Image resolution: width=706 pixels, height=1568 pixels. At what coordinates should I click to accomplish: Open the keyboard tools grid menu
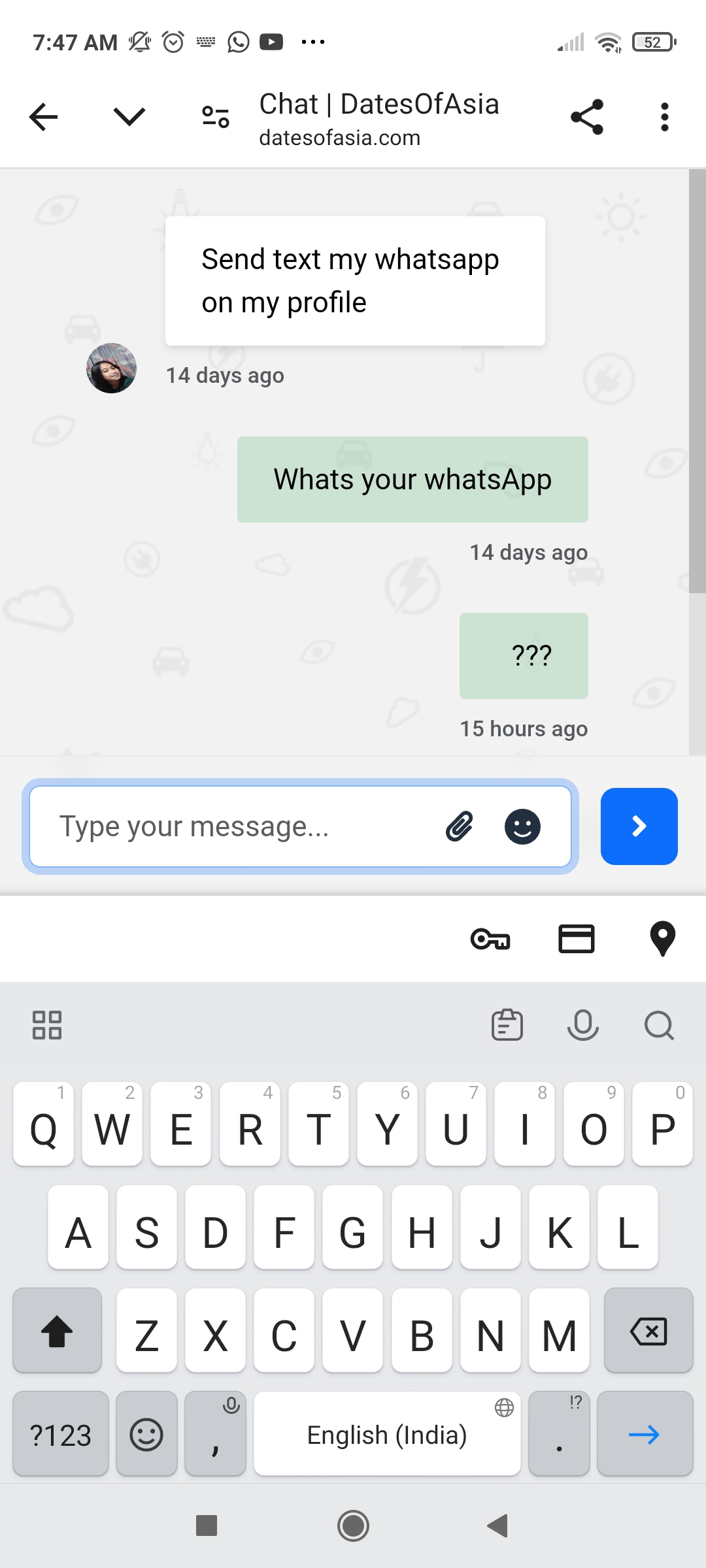coord(47,1025)
